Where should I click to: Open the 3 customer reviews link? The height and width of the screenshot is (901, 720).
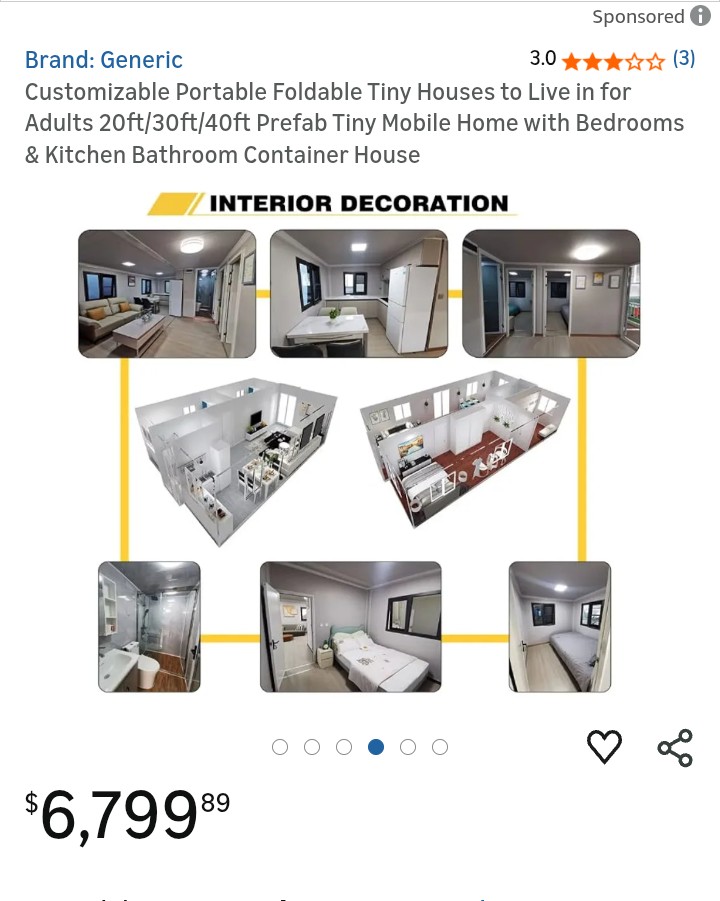click(x=683, y=59)
